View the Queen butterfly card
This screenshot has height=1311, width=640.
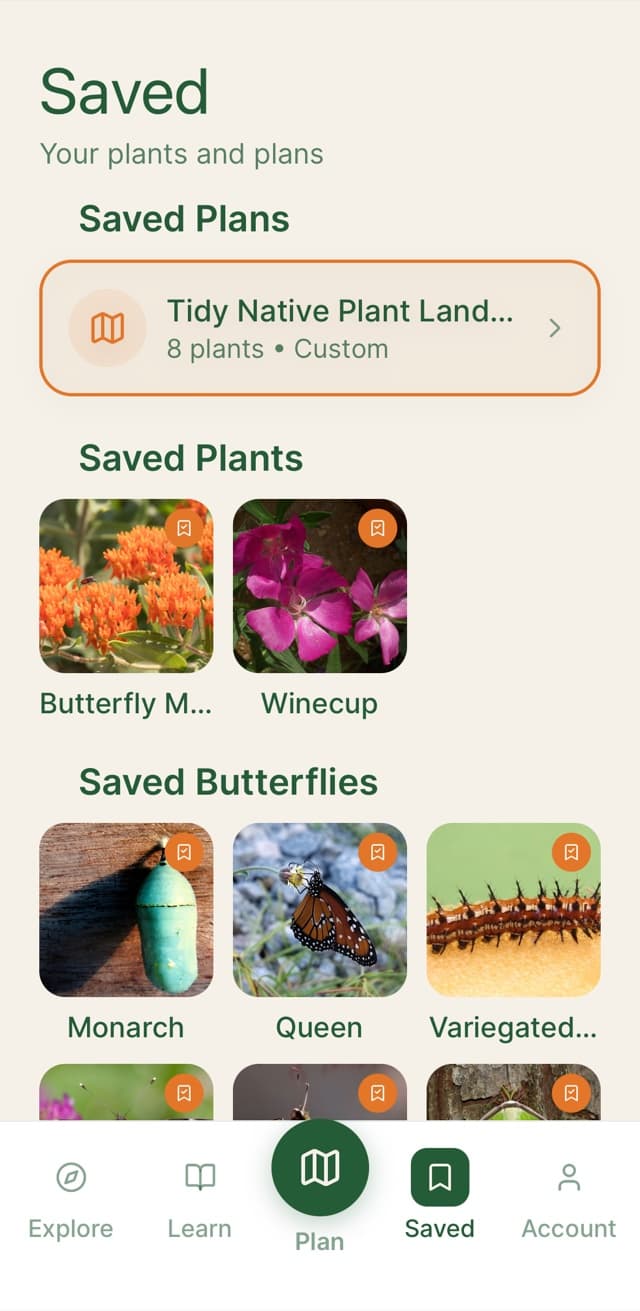[x=319, y=910]
